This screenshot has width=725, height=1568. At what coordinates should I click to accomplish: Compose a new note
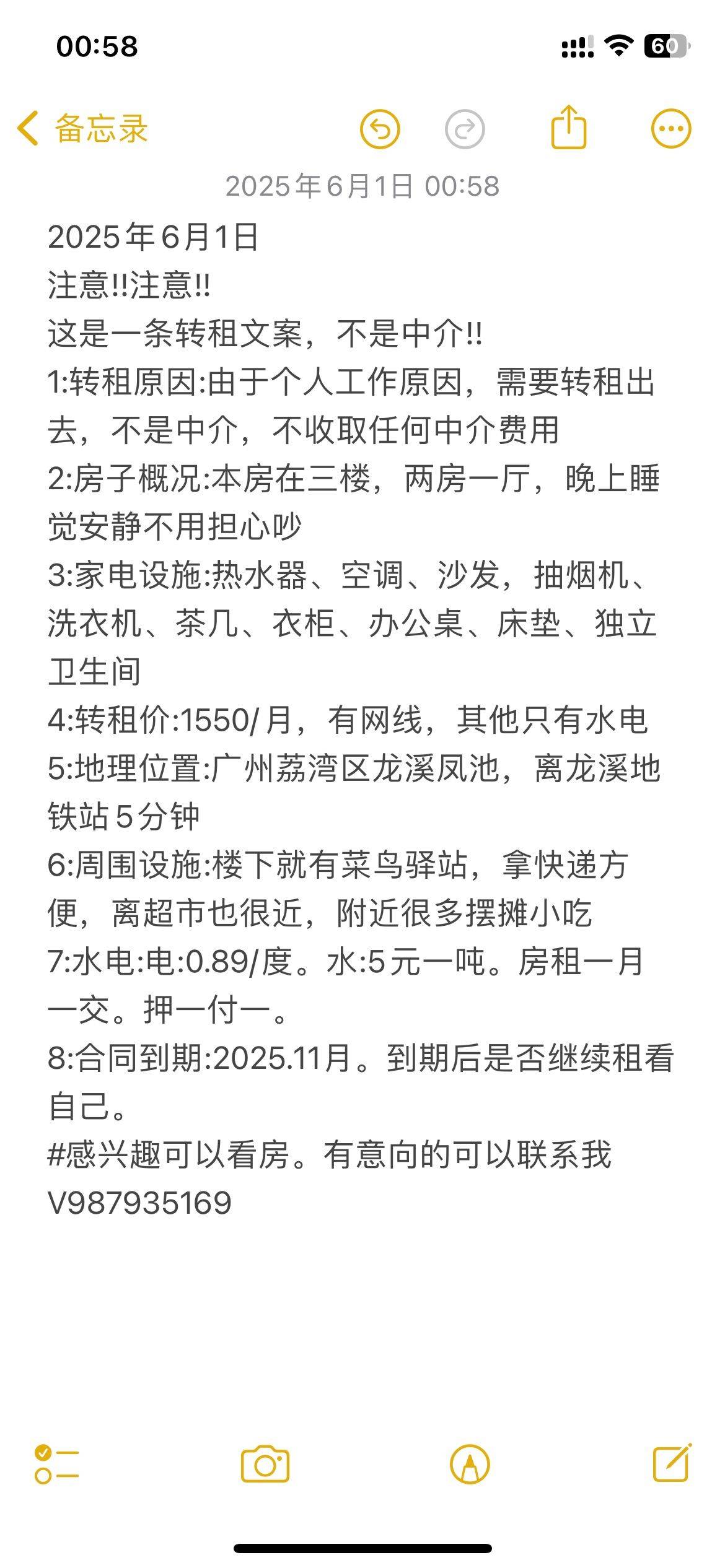pyautogui.click(x=672, y=1463)
